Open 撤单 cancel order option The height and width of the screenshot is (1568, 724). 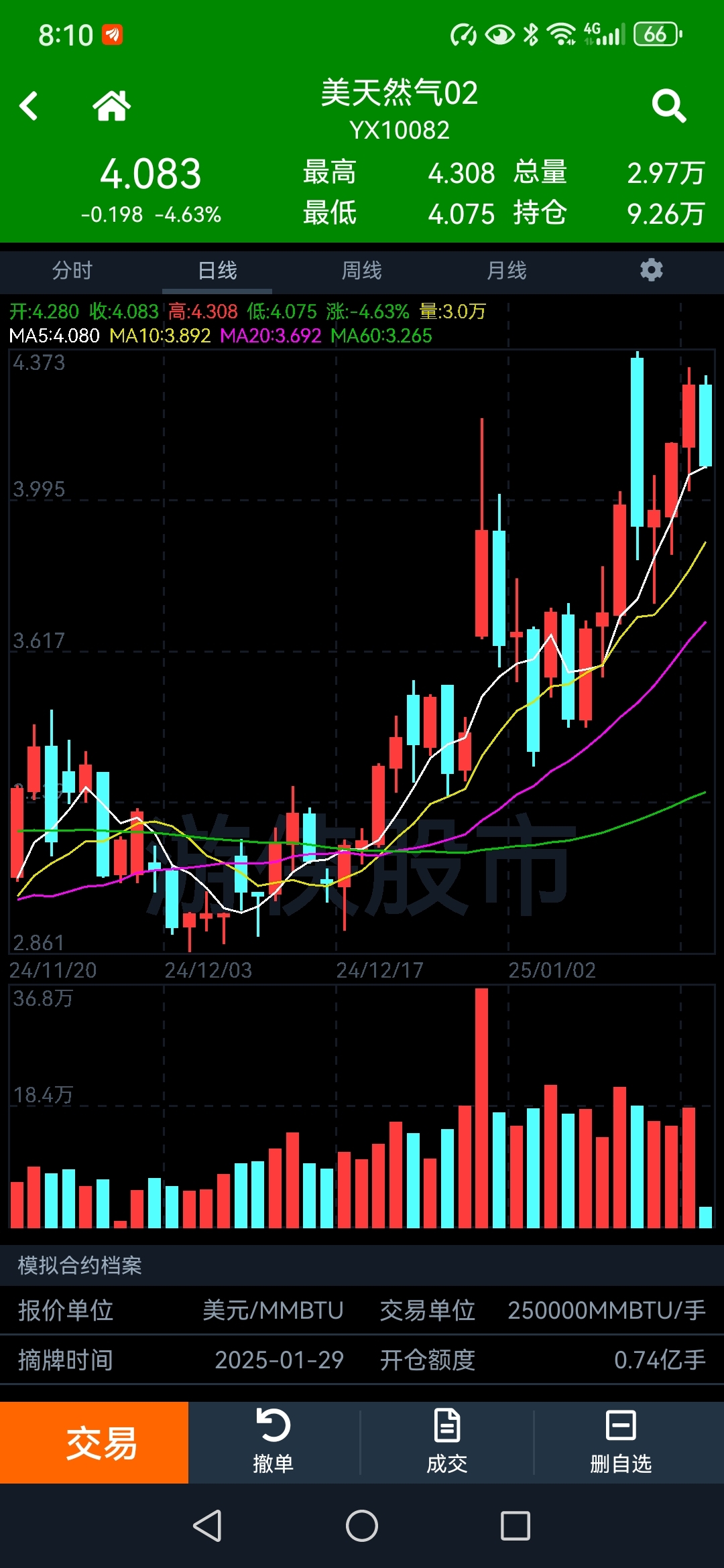(x=274, y=1442)
